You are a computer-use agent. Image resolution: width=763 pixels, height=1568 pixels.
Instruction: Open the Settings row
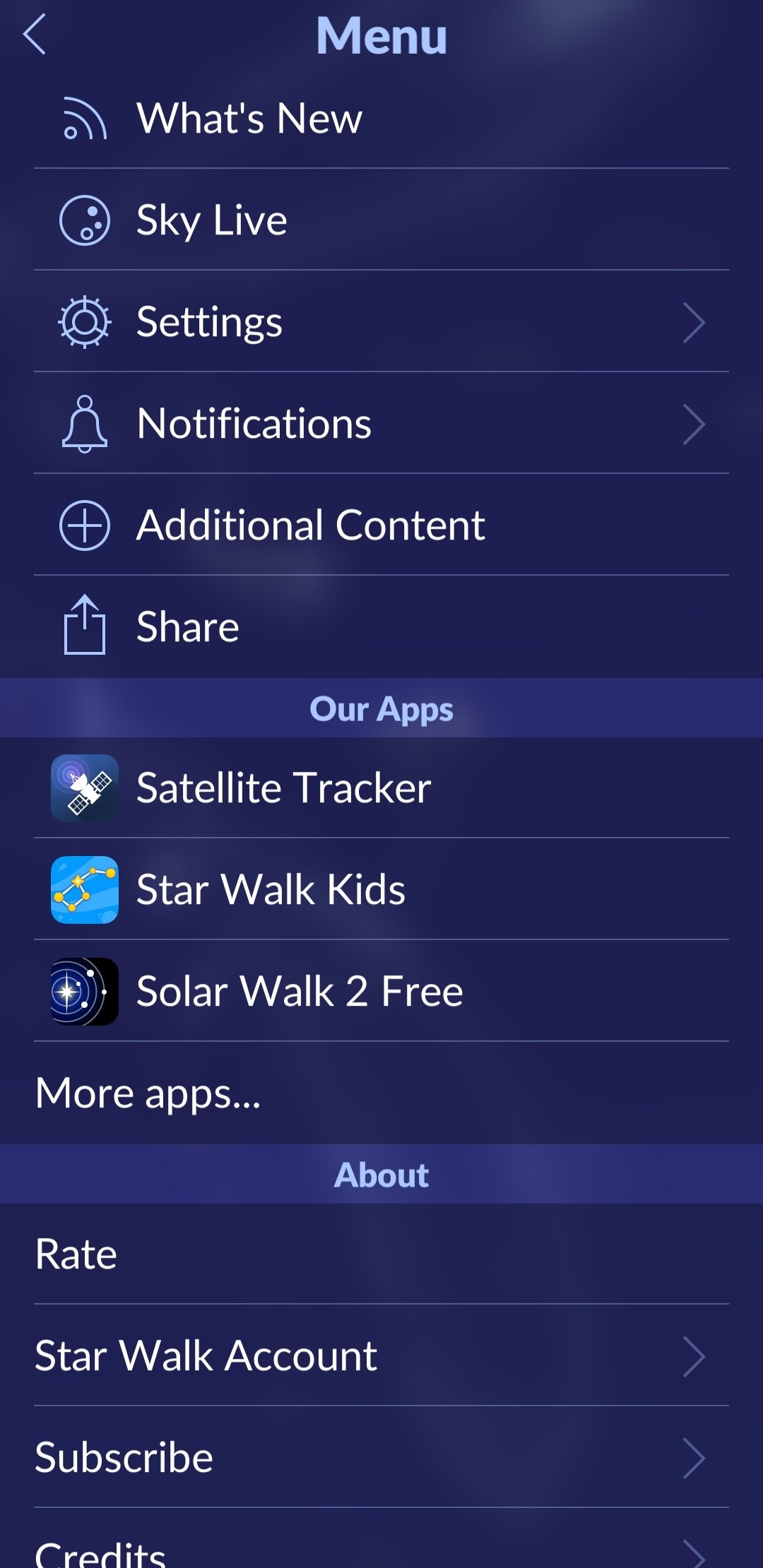click(x=381, y=322)
